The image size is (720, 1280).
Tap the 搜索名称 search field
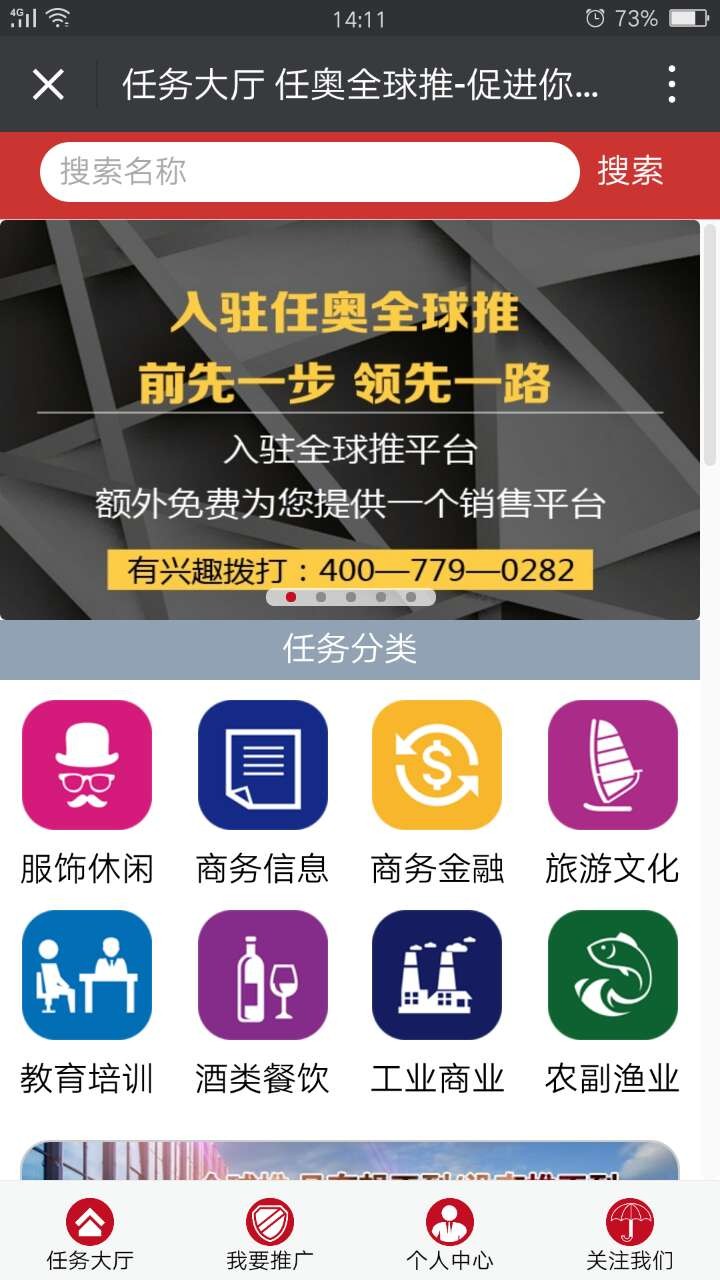pyautogui.click(x=310, y=172)
